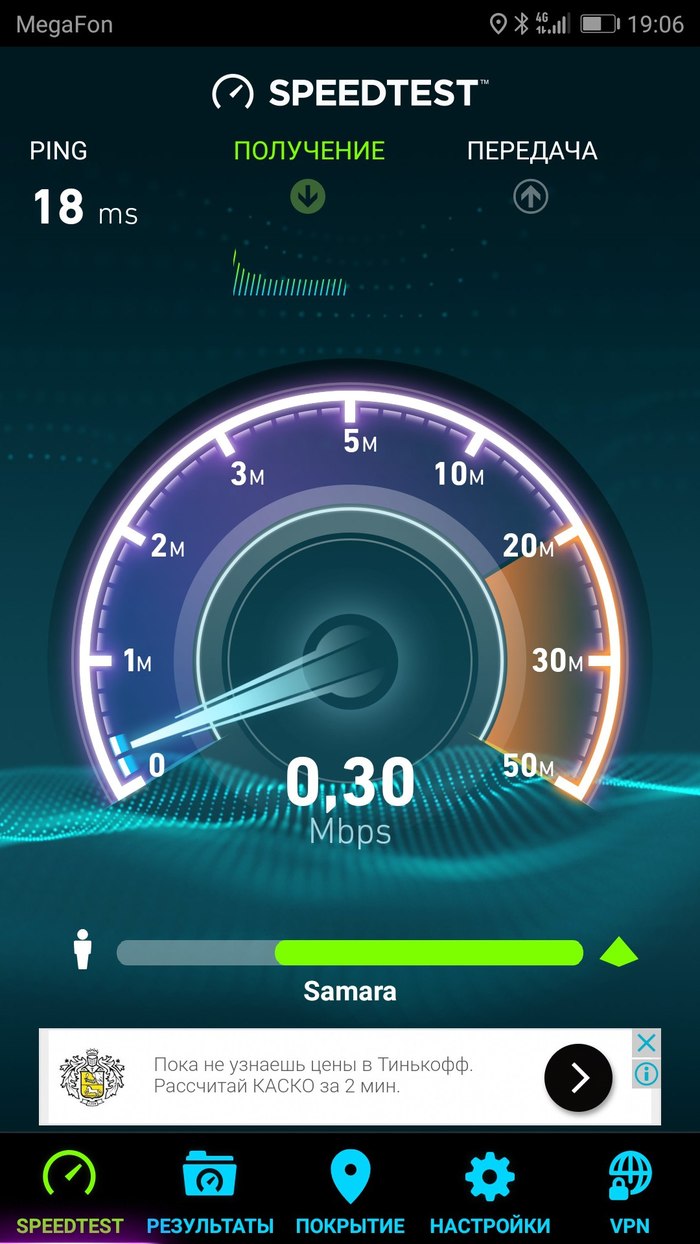Open the ПОКРЫТИЕ coverage map tab
Screen dimensions: 700x1244
click(350, 1190)
